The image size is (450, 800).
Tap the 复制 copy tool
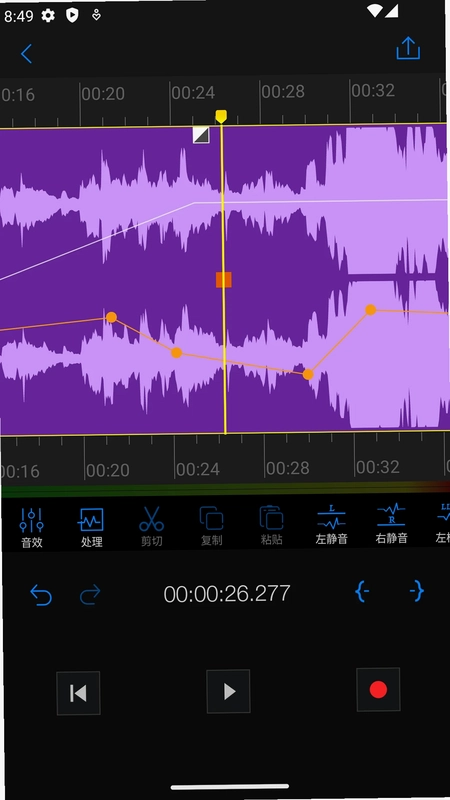tap(211, 526)
